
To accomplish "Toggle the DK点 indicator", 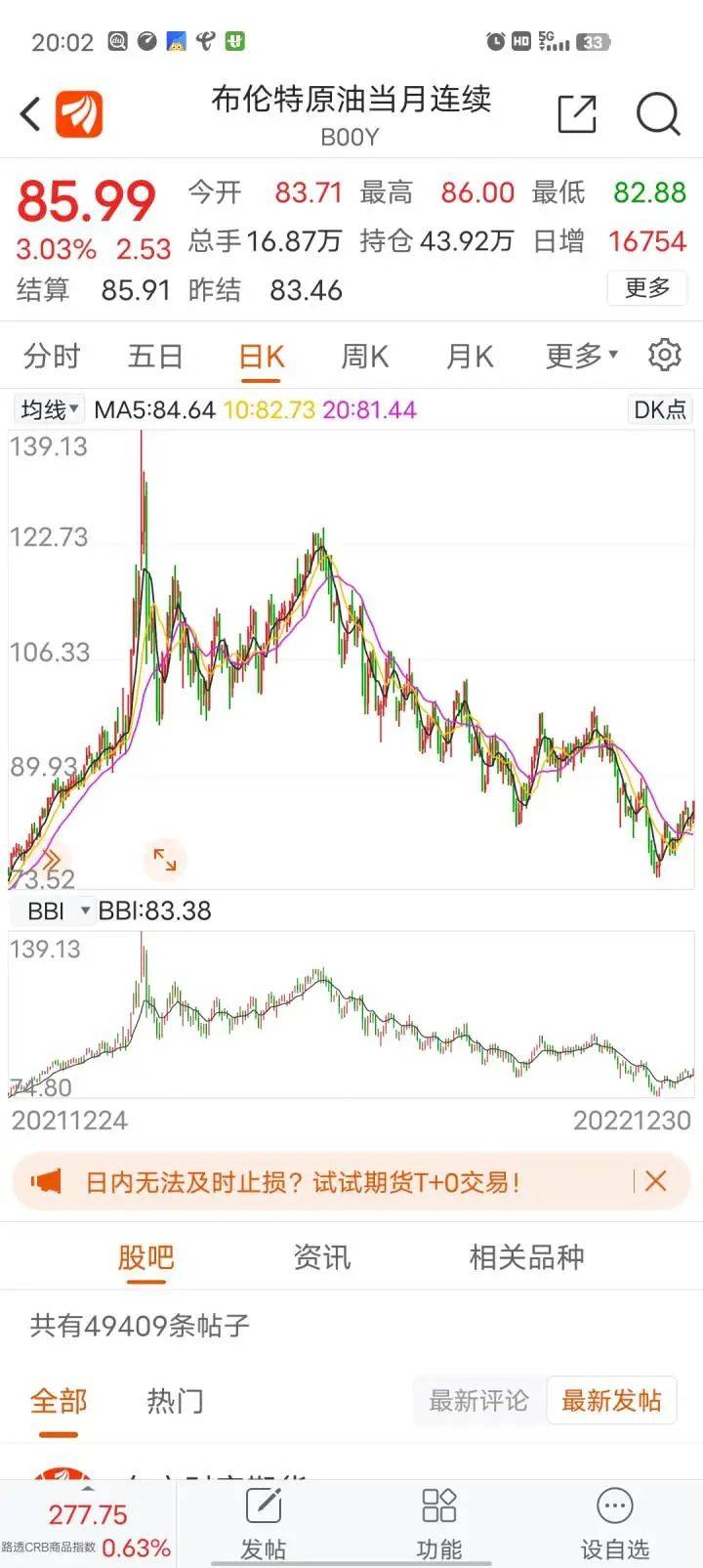I will (660, 409).
